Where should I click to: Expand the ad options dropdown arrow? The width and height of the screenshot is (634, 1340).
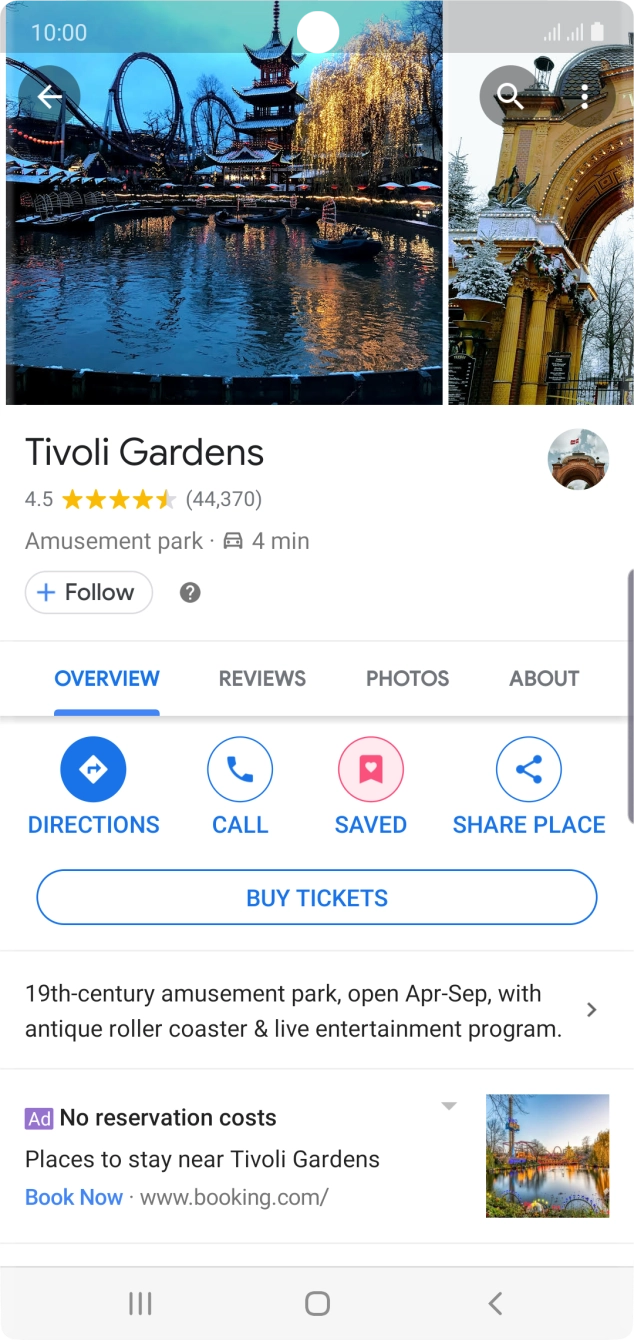(x=449, y=1106)
